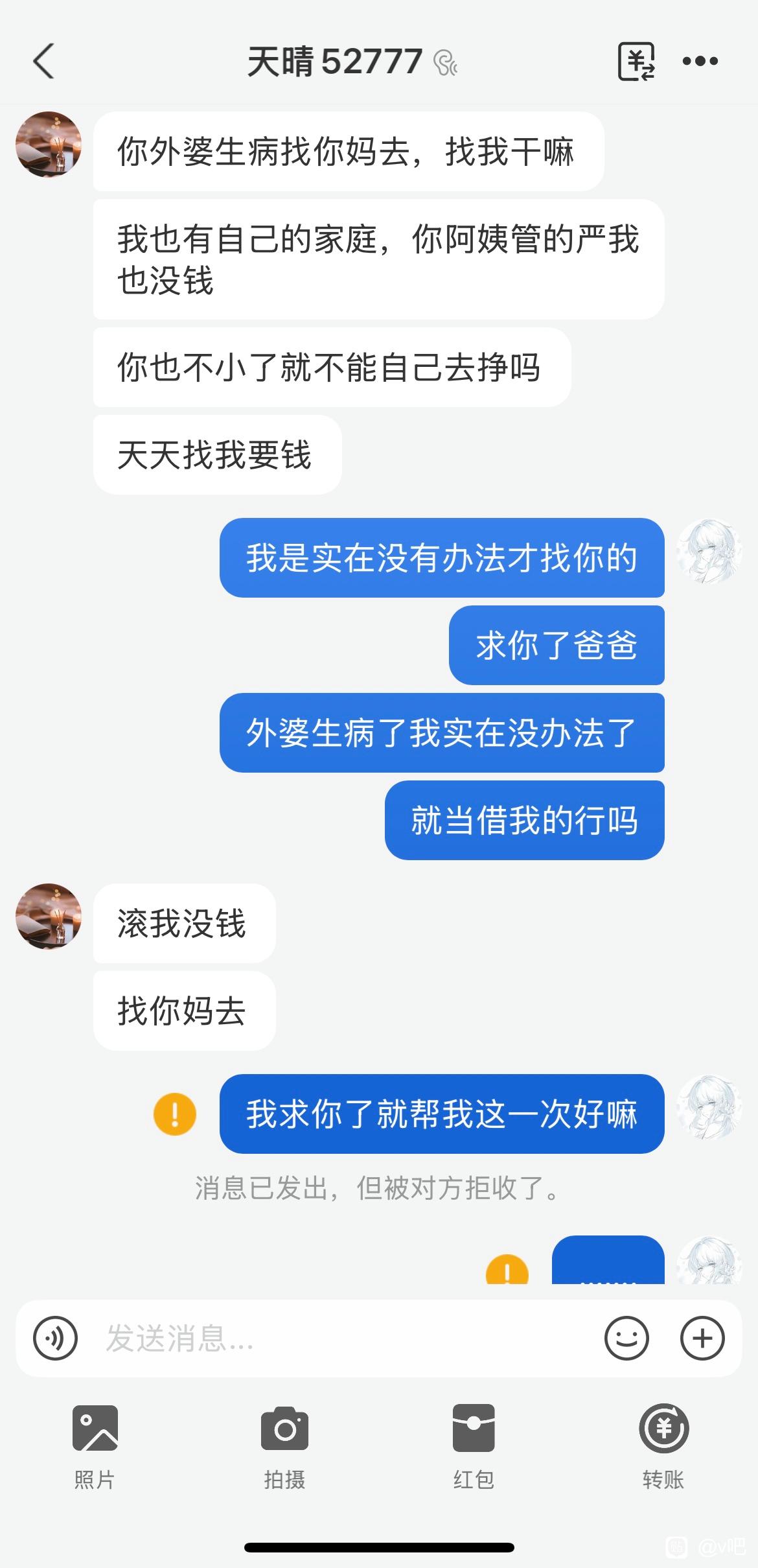Open the three-dot more options menu
Screen dimensions: 758x1568
[700, 62]
